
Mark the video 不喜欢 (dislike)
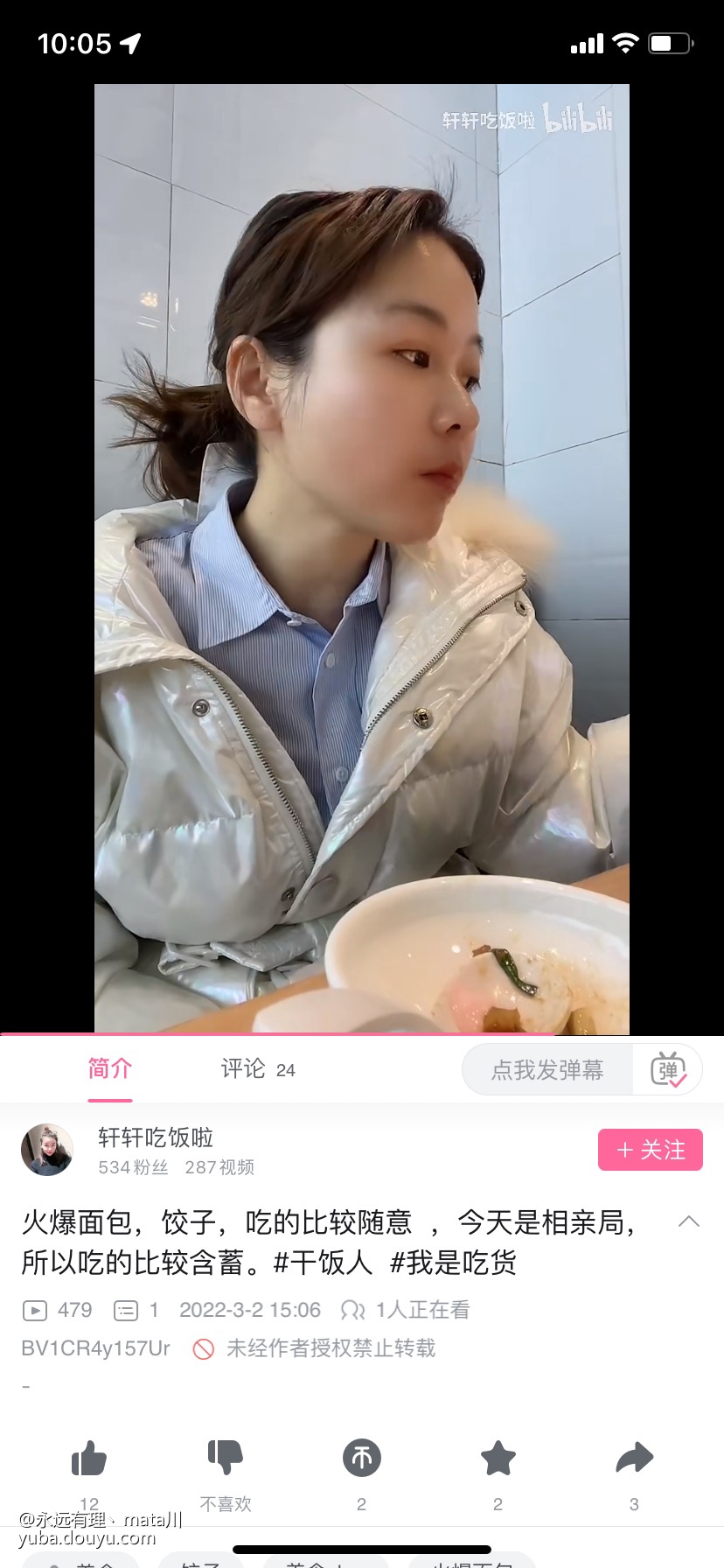(226, 1459)
